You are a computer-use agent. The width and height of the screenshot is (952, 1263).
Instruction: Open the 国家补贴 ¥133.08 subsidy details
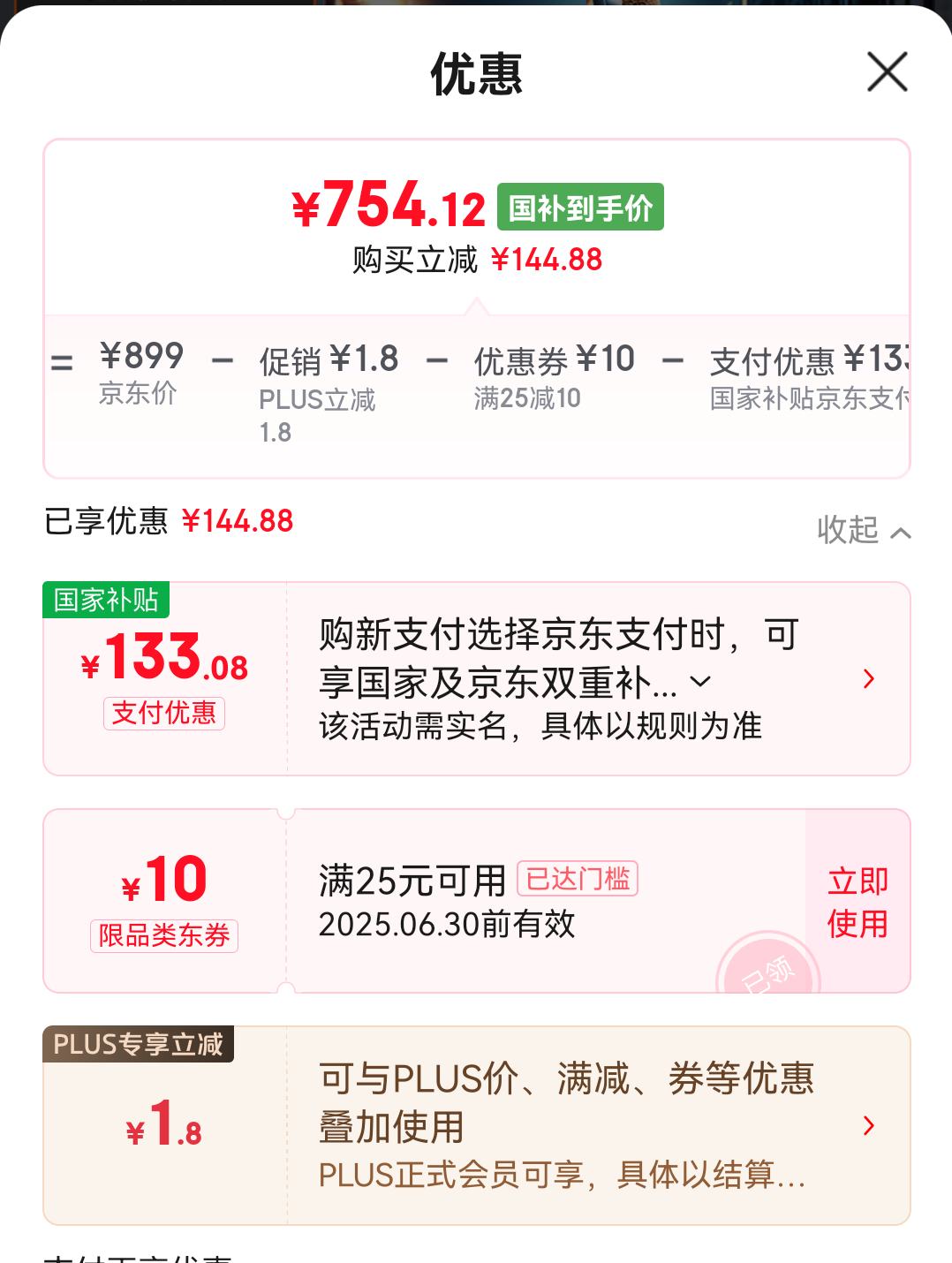tap(868, 678)
